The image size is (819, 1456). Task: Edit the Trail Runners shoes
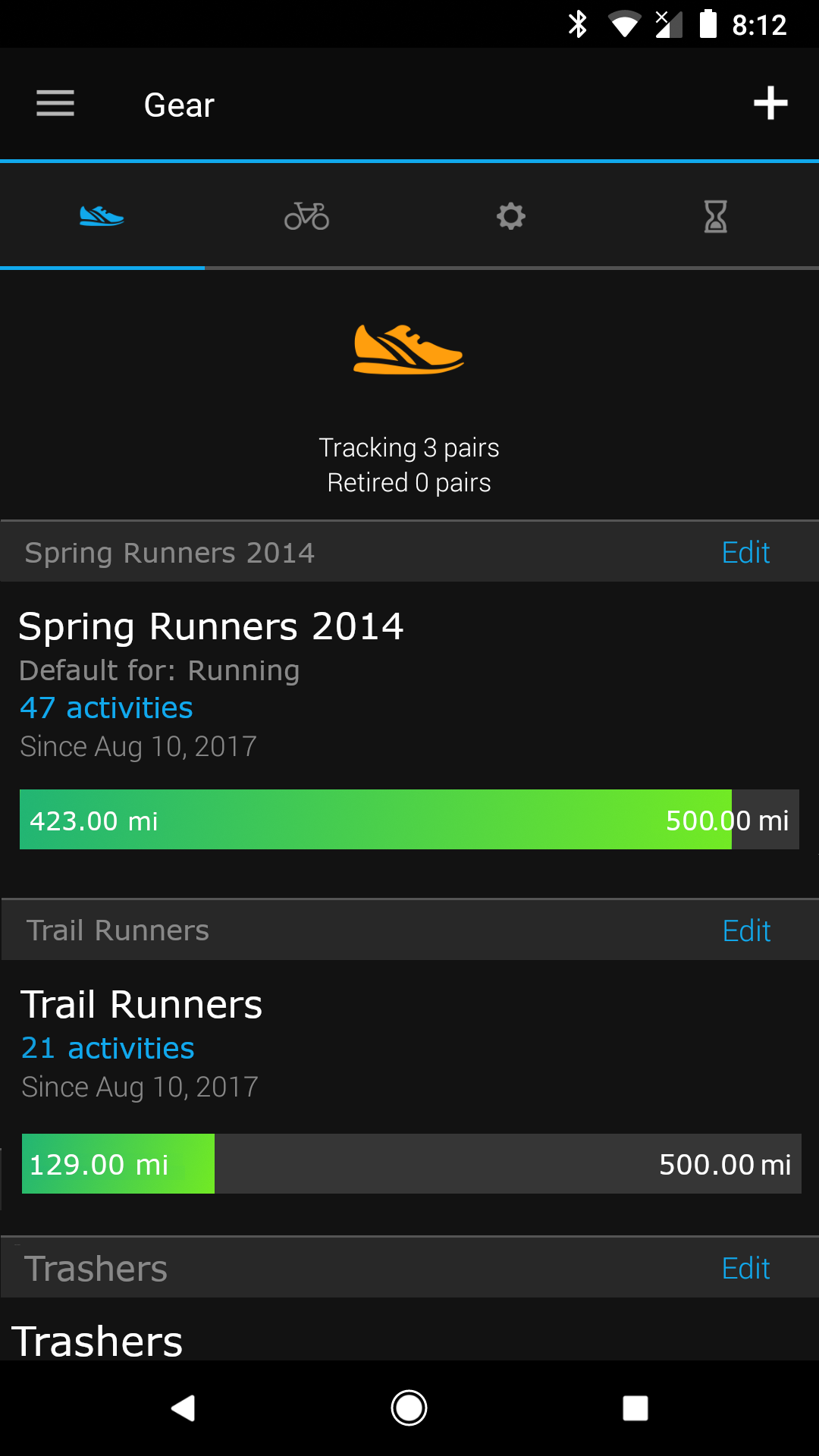click(746, 931)
